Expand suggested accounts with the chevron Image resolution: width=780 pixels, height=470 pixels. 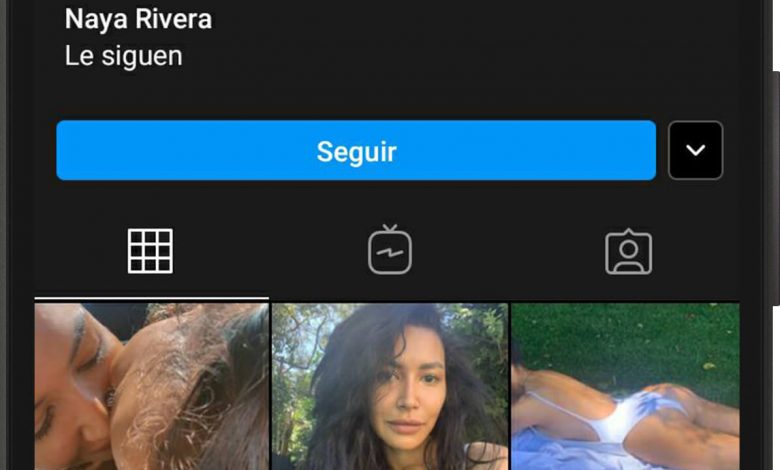pyautogui.click(x=695, y=151)
